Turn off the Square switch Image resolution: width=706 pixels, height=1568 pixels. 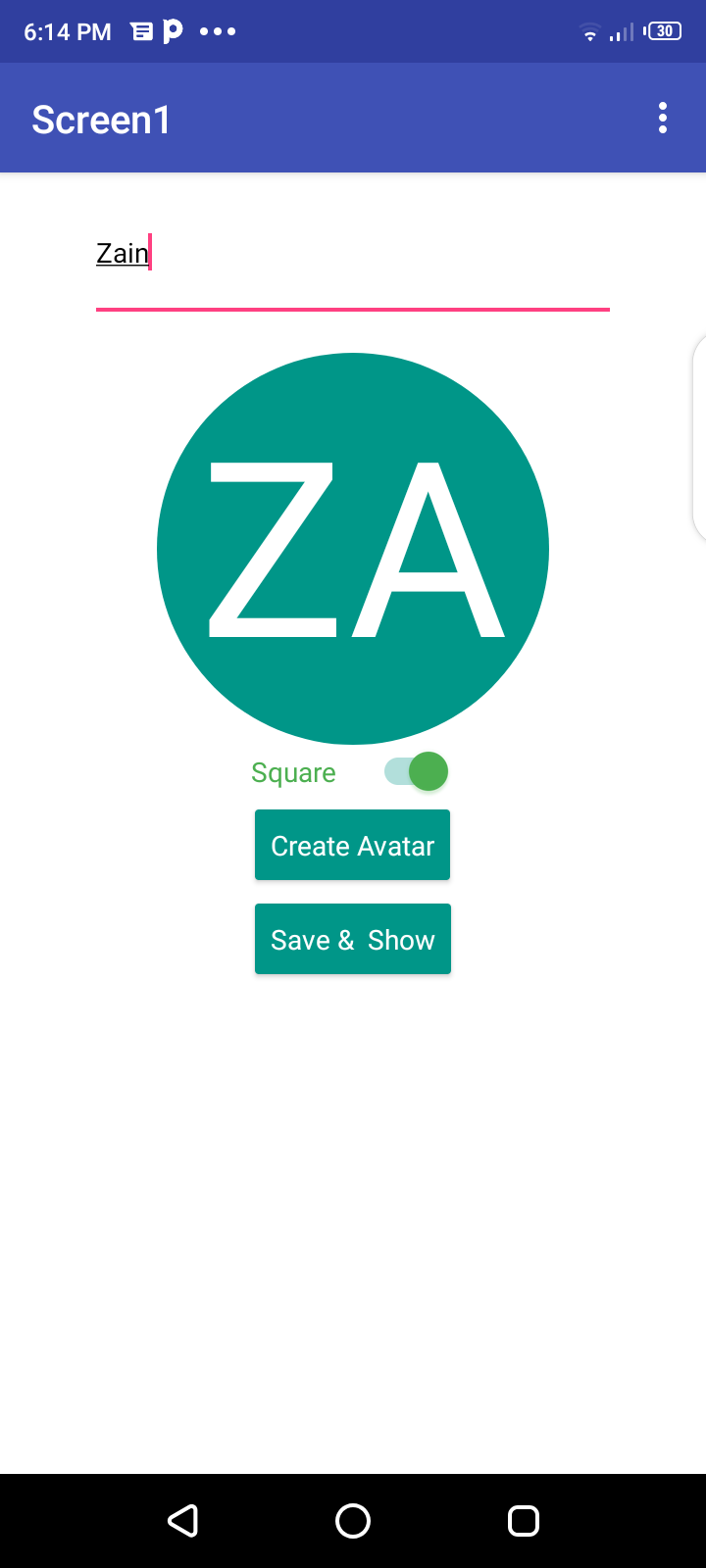(x=417, y=772)
